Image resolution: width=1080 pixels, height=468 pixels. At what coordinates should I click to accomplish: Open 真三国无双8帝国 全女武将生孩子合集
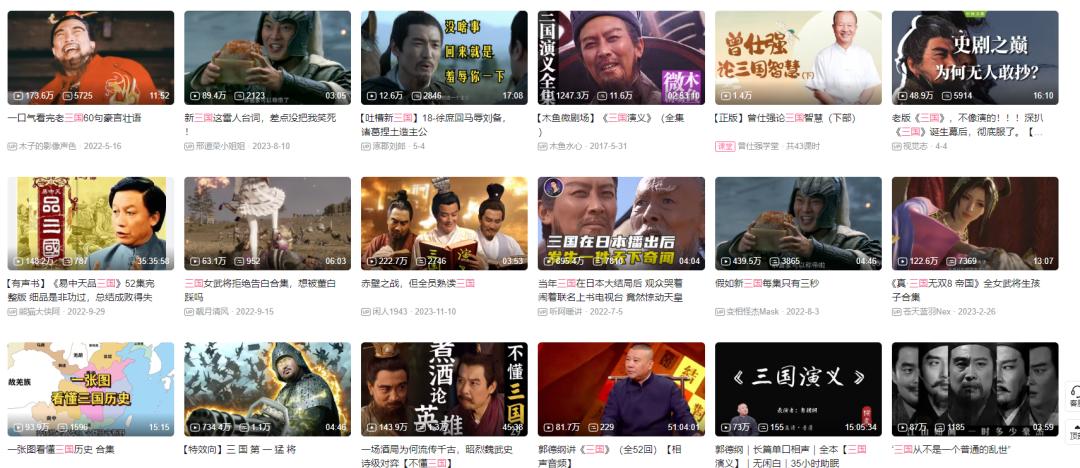coord(975,223)
